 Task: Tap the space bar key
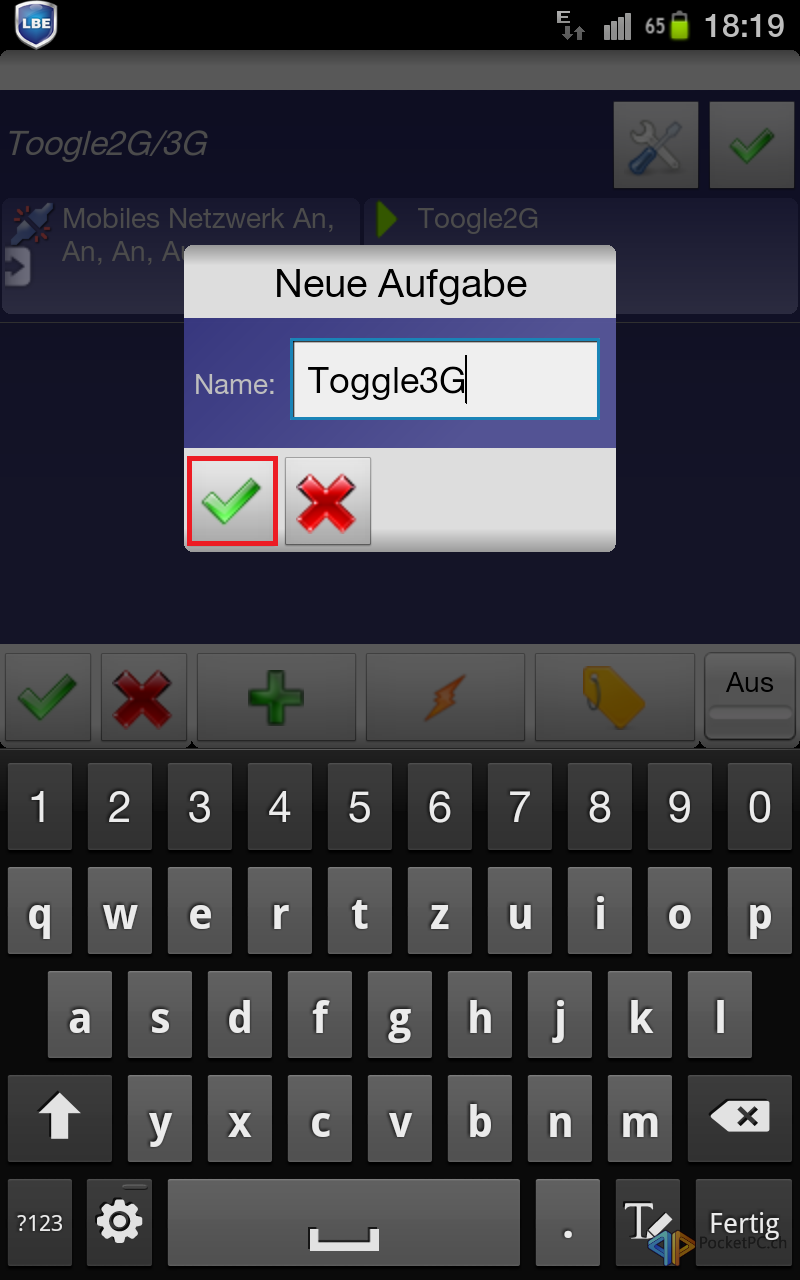[344, 1222]
